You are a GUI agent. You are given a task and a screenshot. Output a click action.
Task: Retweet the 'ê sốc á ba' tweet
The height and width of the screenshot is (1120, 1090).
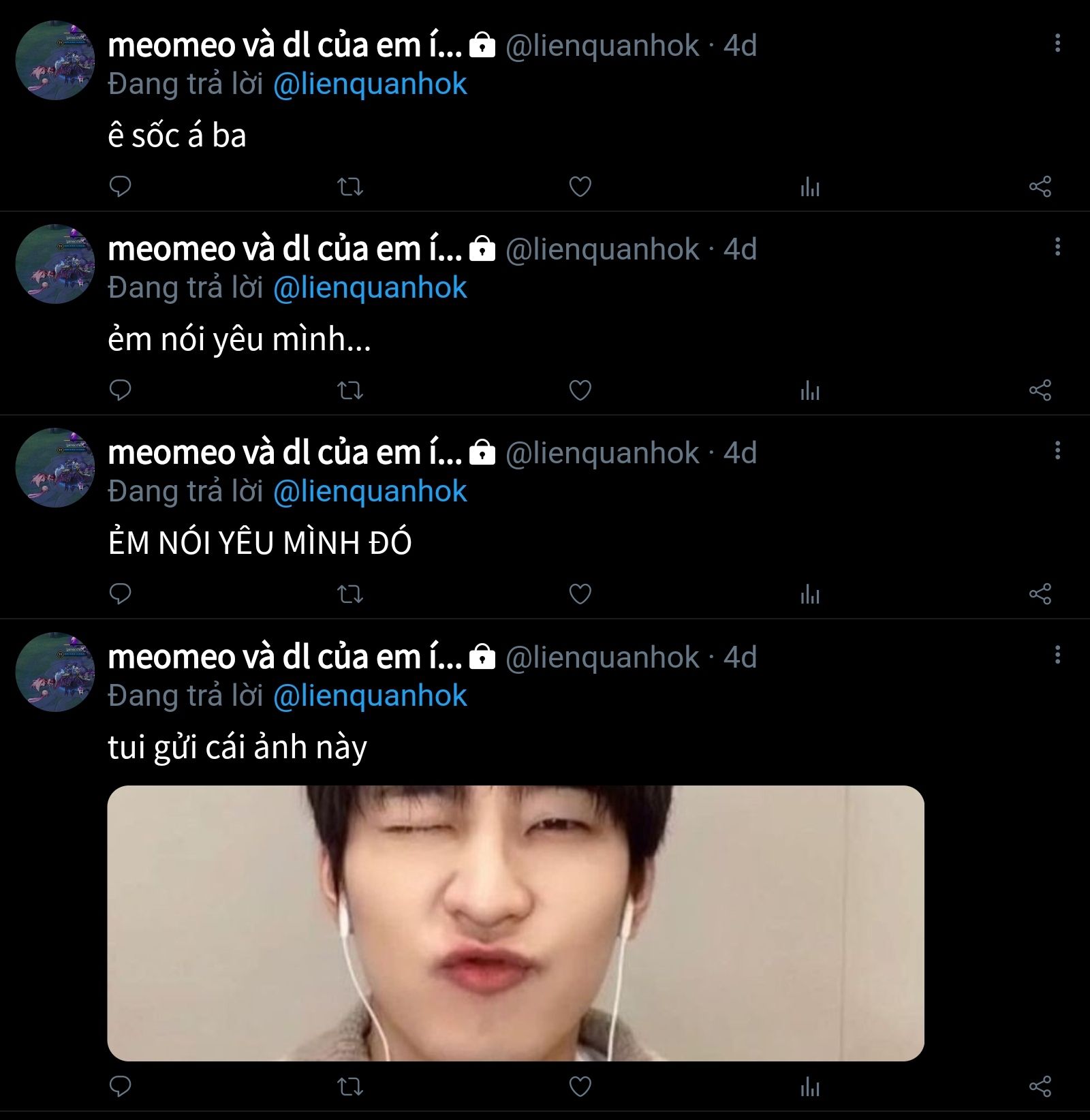350,186
